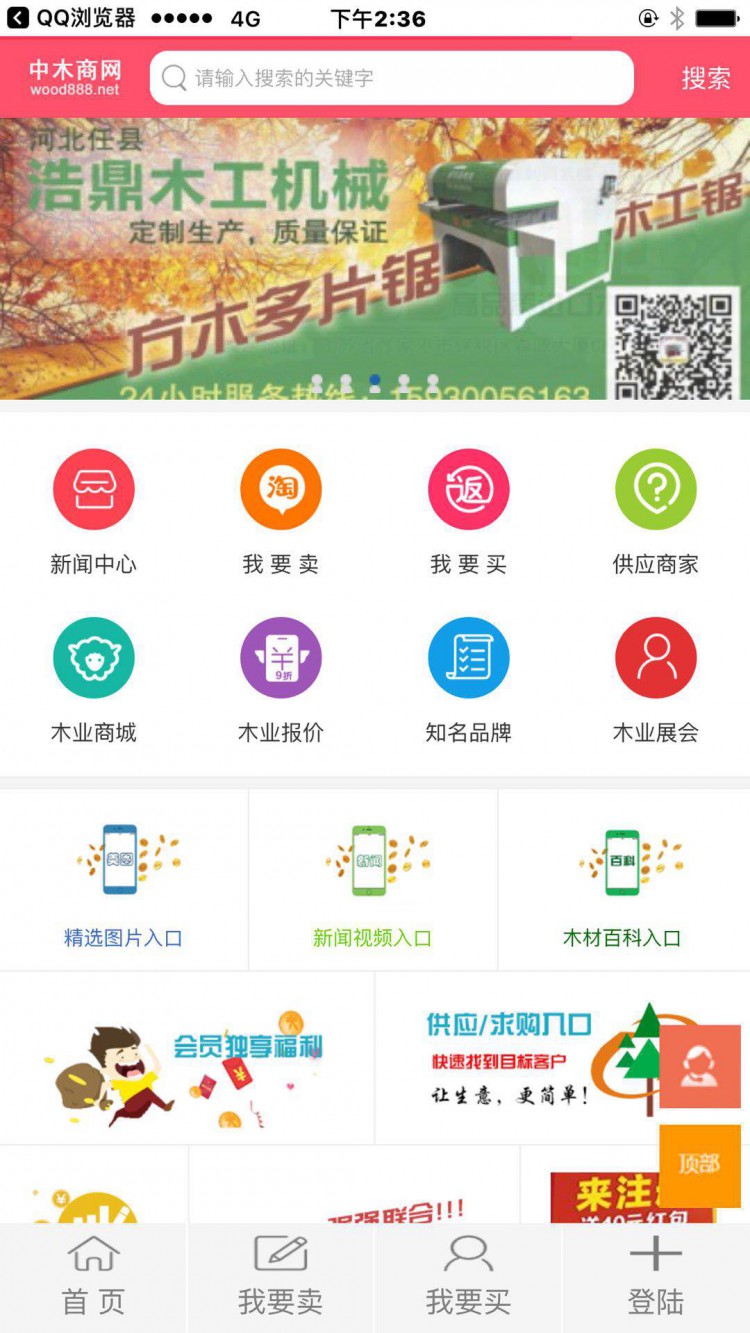Go to the 登陆 login tab

coord(656,1277)
